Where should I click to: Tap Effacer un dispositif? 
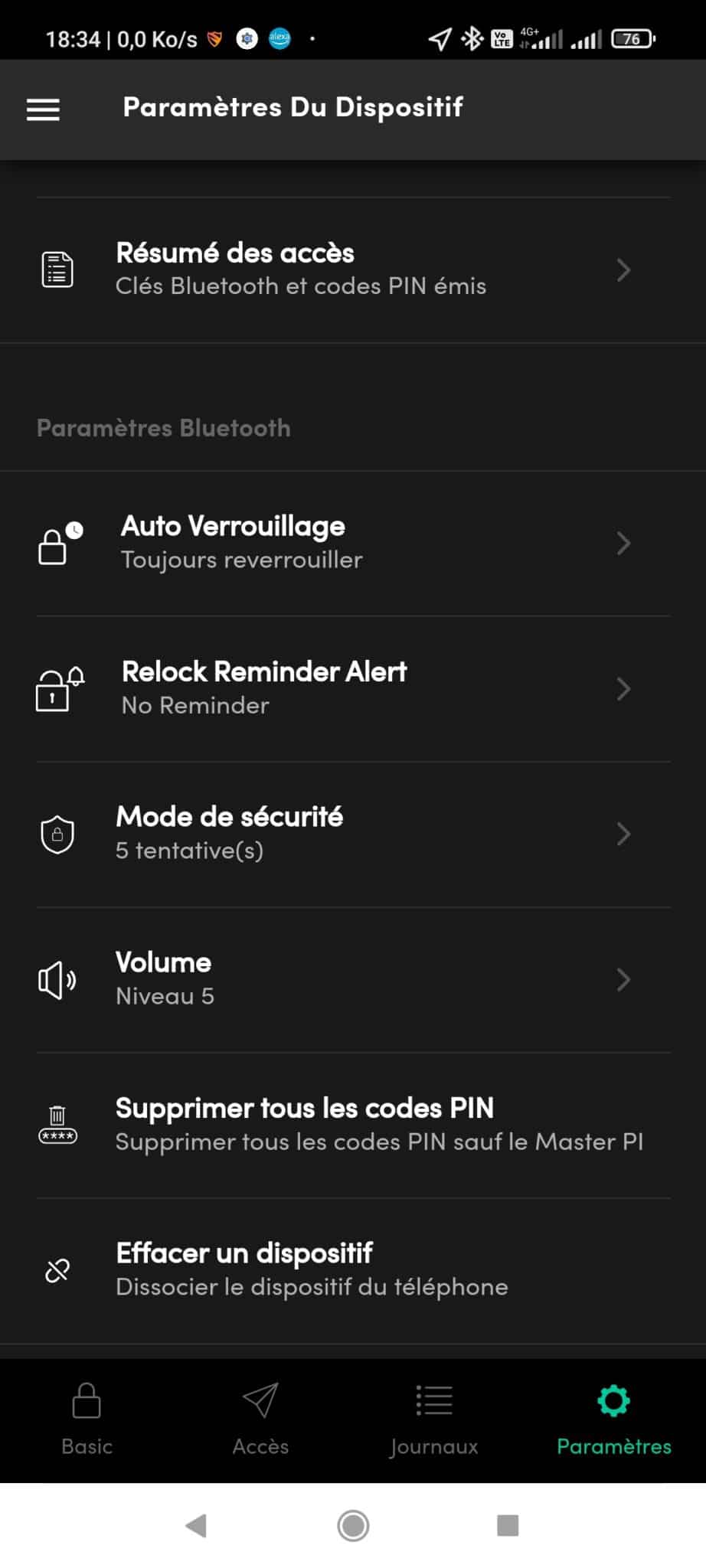click(353, 1270)
